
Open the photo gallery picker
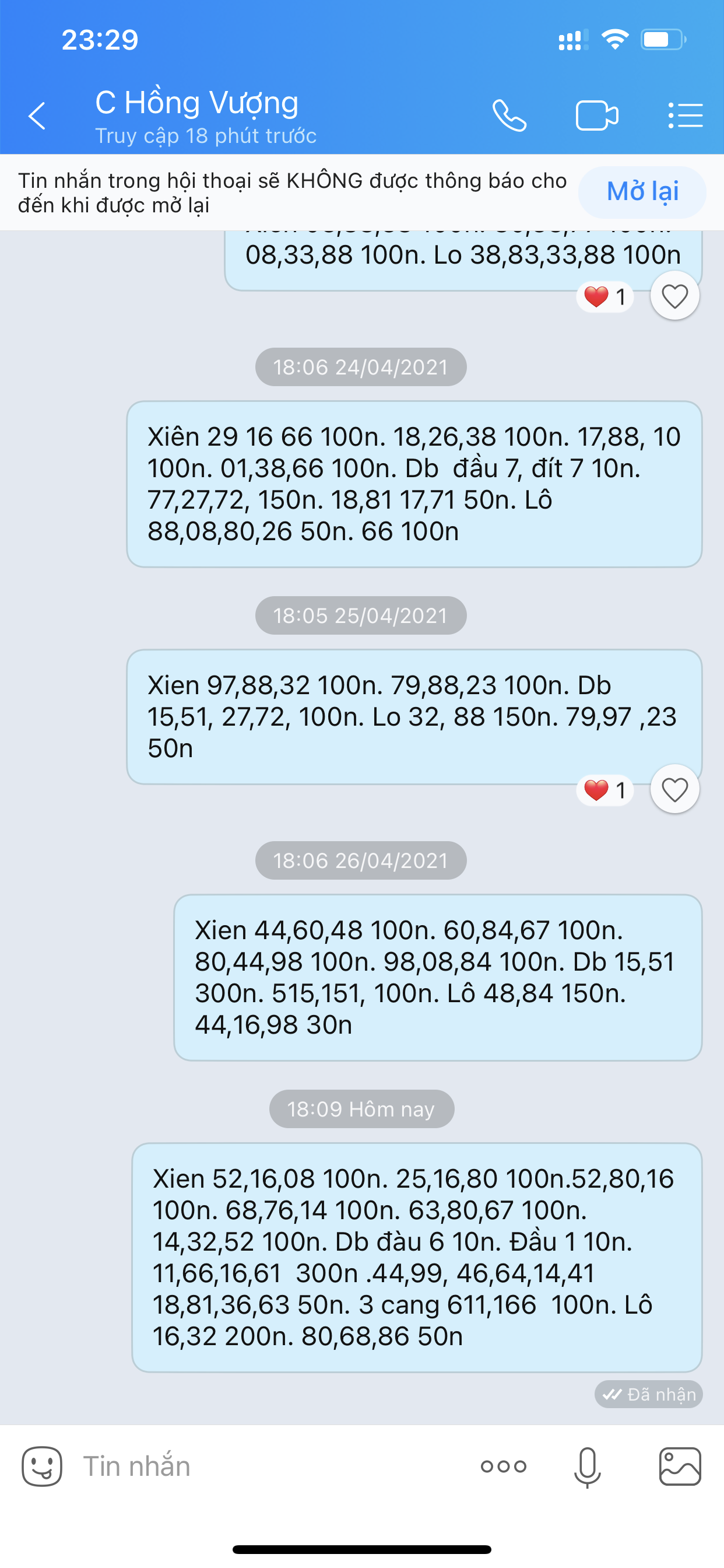pyautogui.click(x=680, y=1466)
